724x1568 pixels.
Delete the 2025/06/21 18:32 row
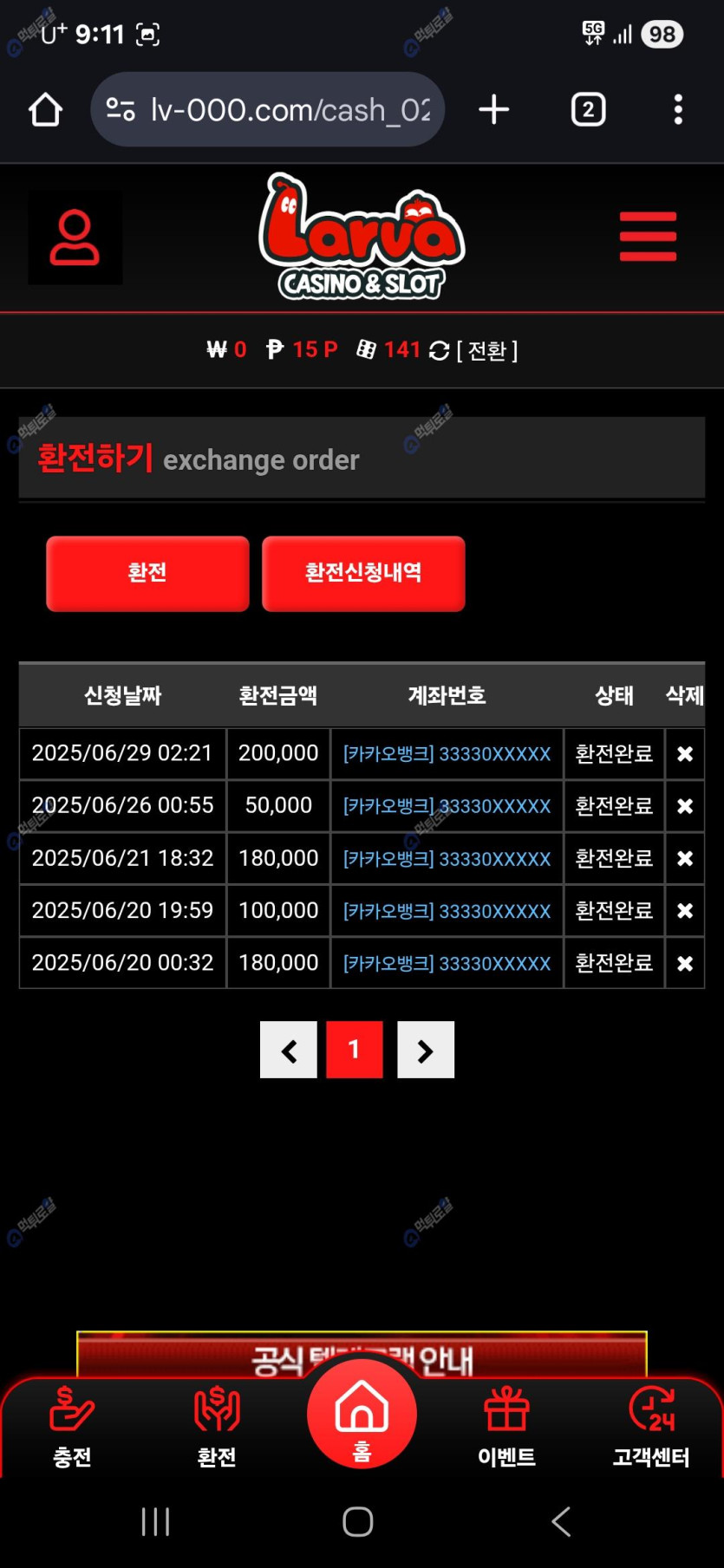point(685,858)
